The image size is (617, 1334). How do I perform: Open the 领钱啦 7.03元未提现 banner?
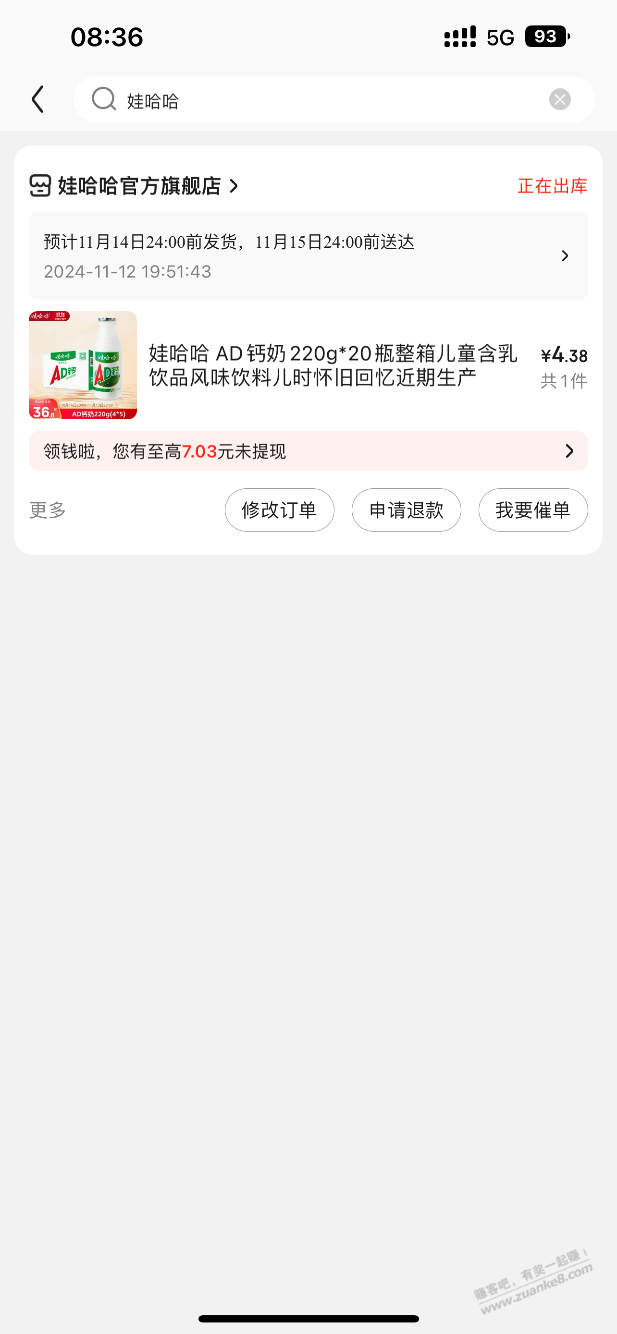308,451
